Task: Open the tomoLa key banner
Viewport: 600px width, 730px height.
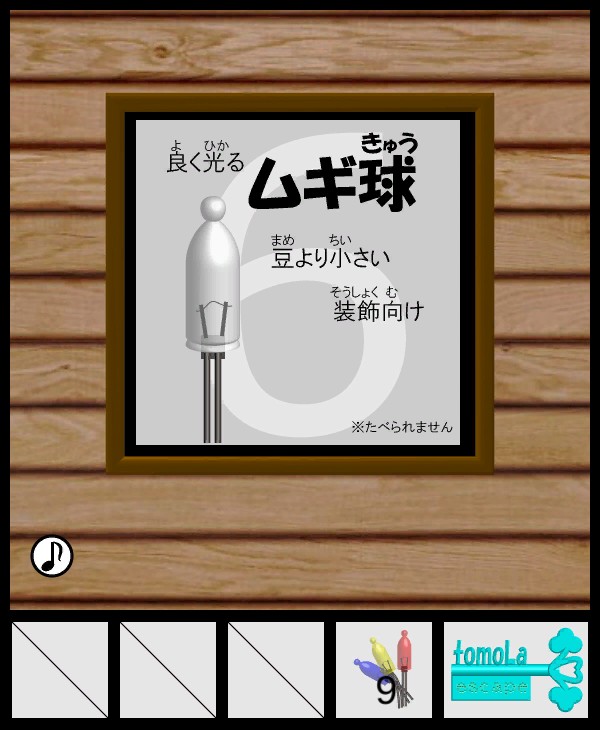Action: tap(515, 669)
